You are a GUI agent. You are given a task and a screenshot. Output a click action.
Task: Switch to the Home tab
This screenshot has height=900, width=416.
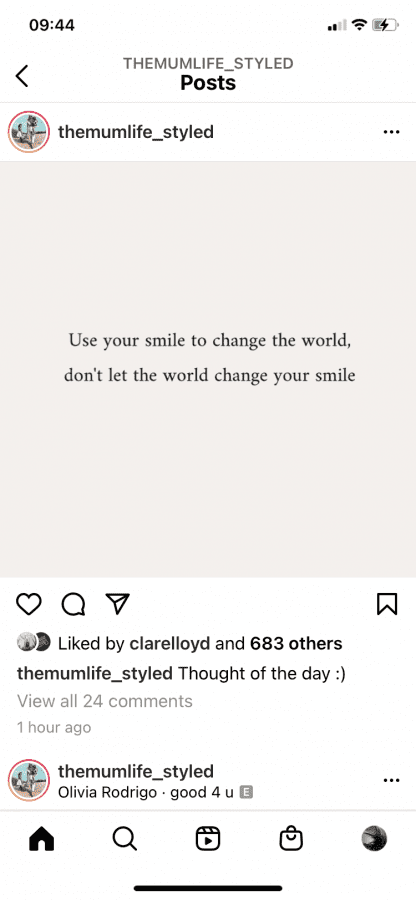(41, 839)
